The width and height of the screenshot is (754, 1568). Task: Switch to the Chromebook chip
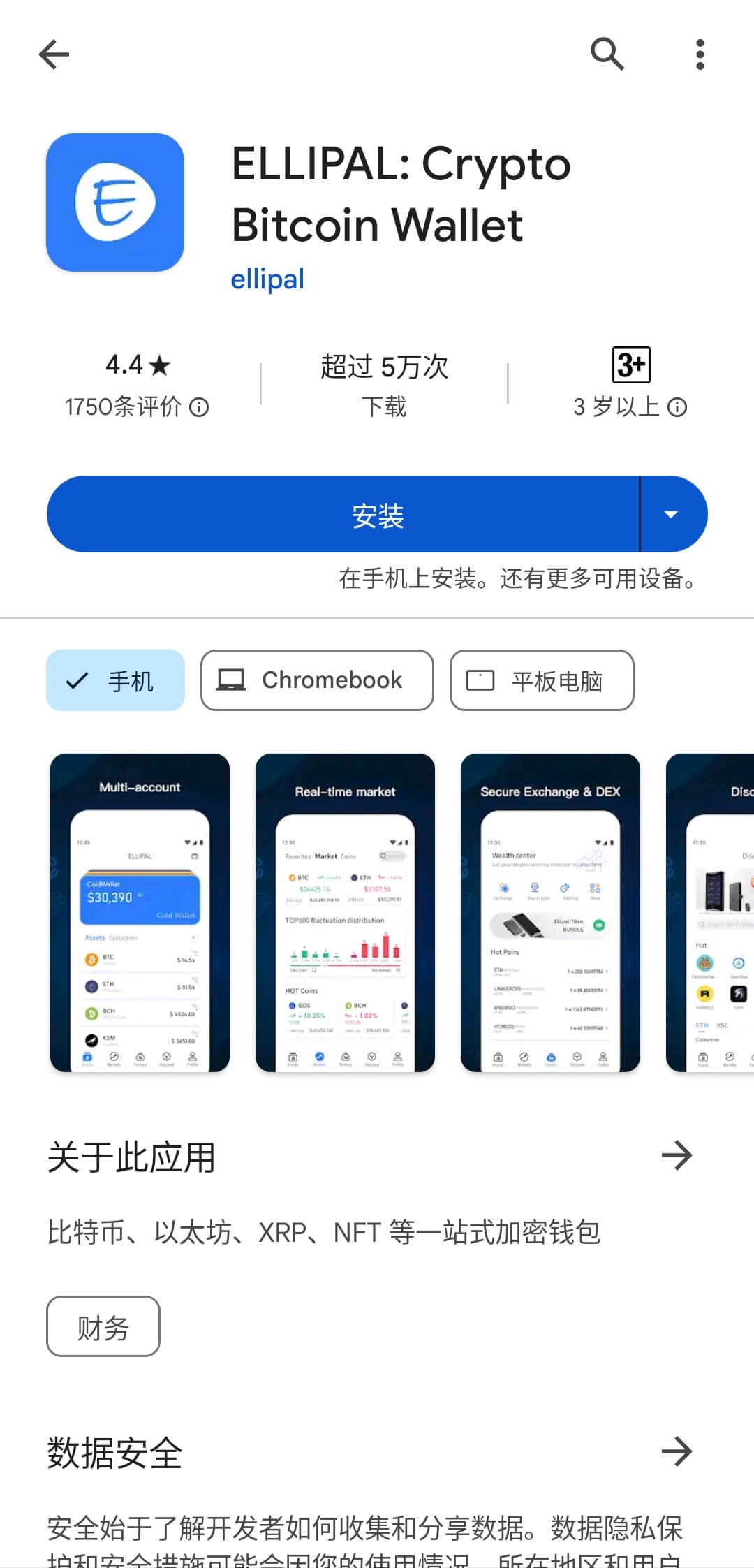[317, 680]
